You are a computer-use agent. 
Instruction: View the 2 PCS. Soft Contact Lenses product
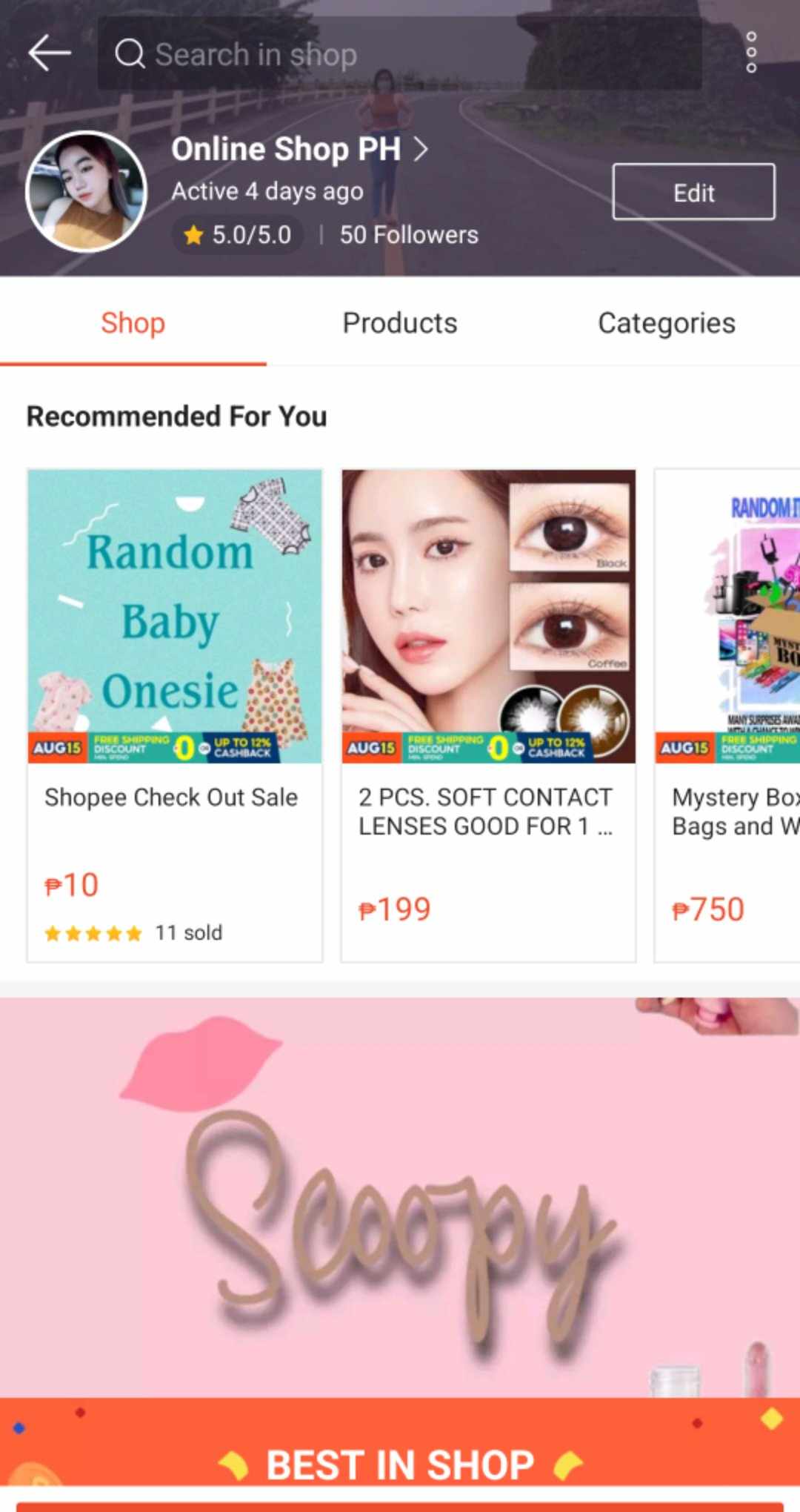488,715
